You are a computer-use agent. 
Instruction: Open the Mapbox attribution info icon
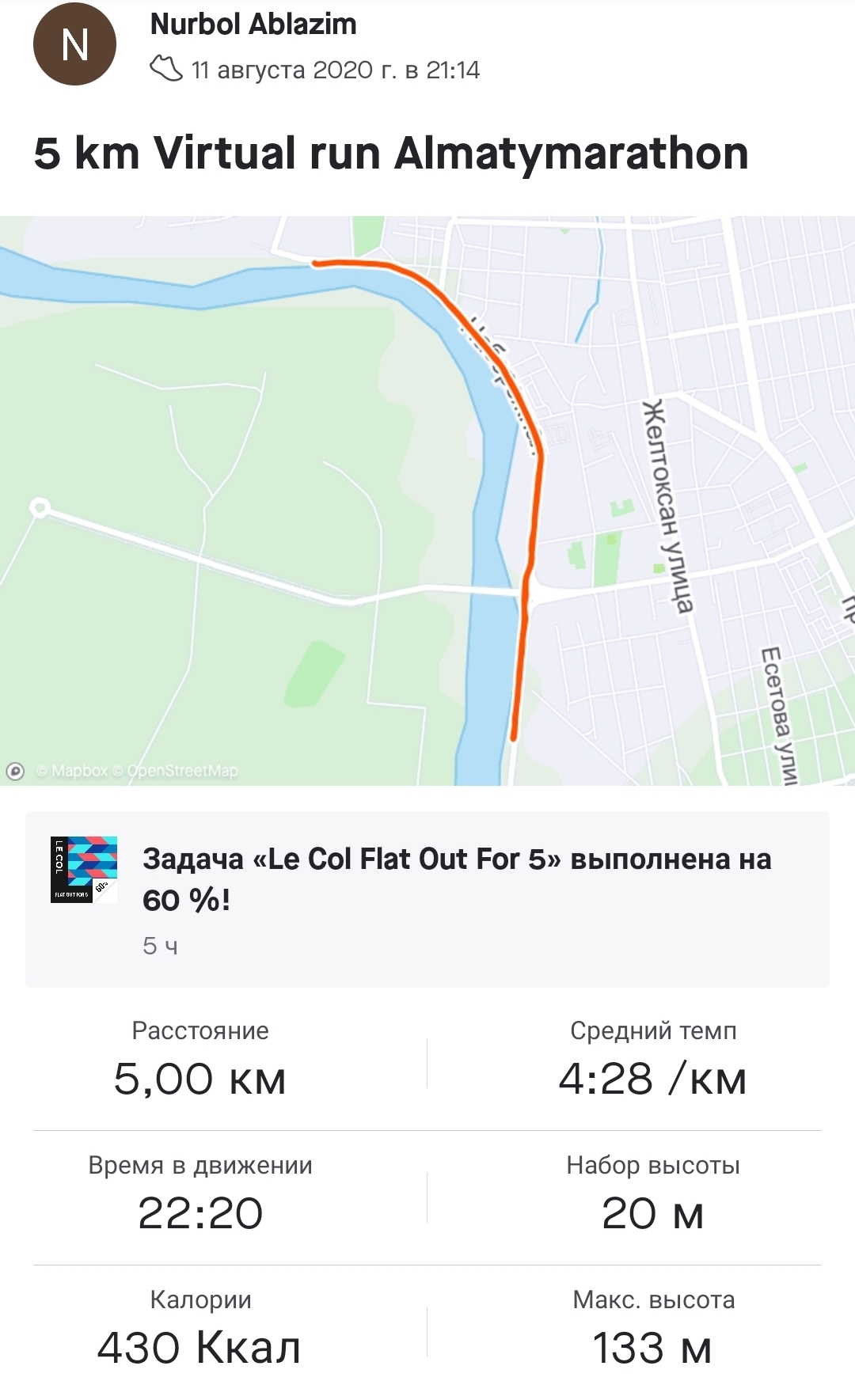pos(15,771)
